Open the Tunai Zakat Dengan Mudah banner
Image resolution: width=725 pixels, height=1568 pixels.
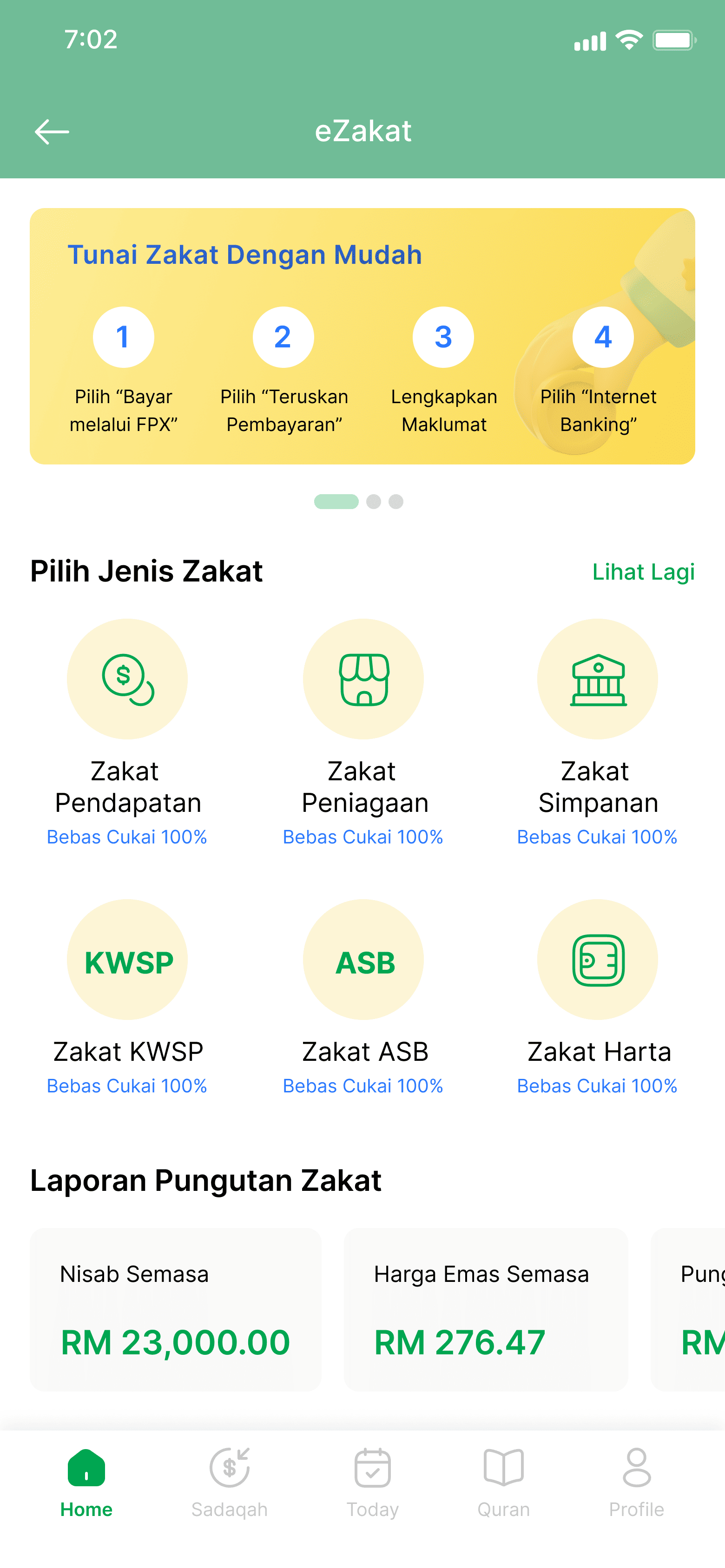(x=362, y=337)
